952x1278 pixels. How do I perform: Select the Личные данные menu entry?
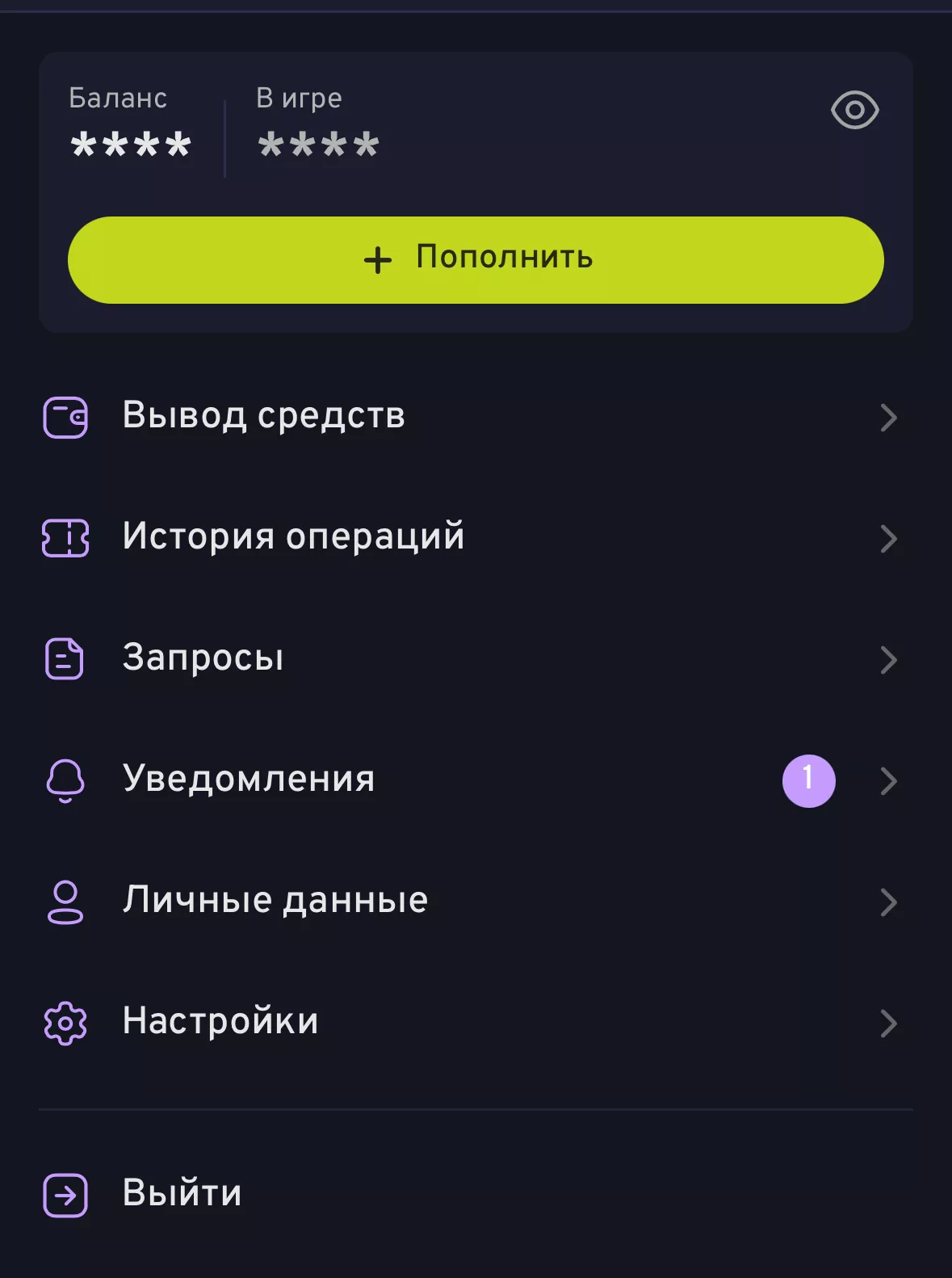275,900
